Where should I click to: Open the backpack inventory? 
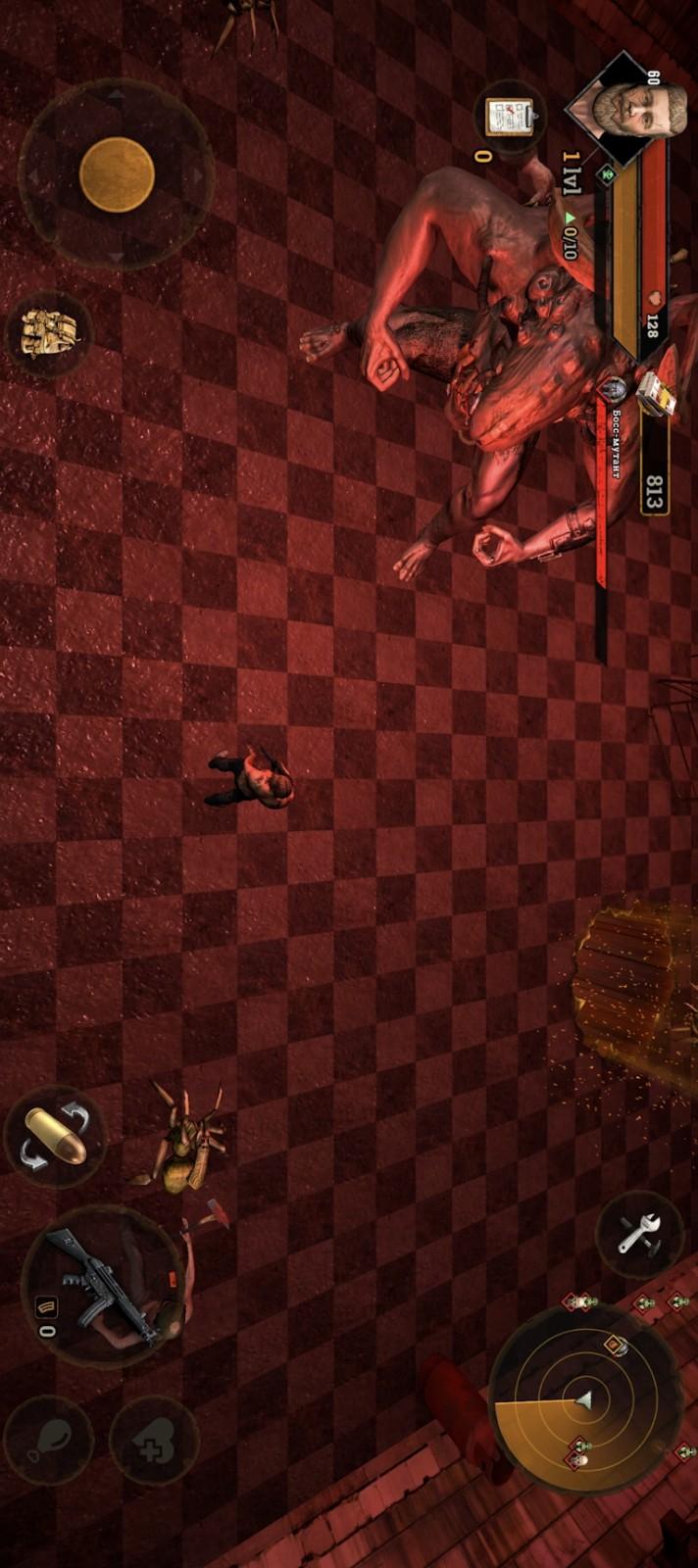(50, 333)
